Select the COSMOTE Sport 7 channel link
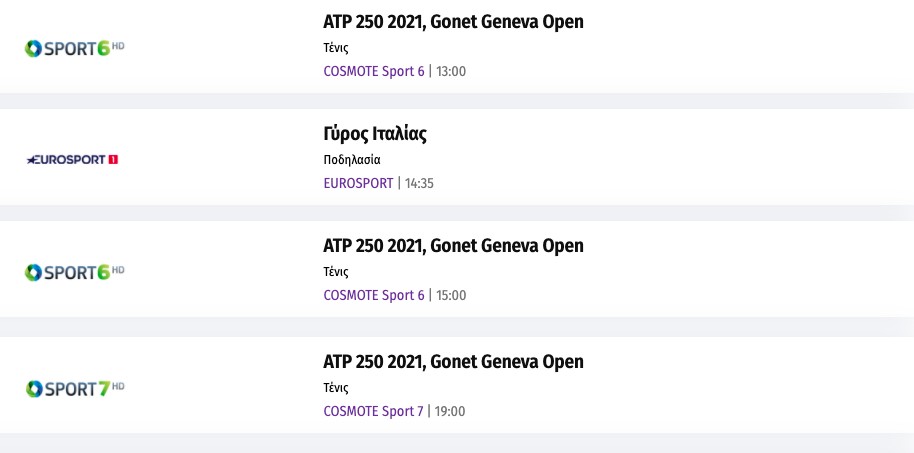Viewport: 914px width, 453px height. (x=373, y=411)
